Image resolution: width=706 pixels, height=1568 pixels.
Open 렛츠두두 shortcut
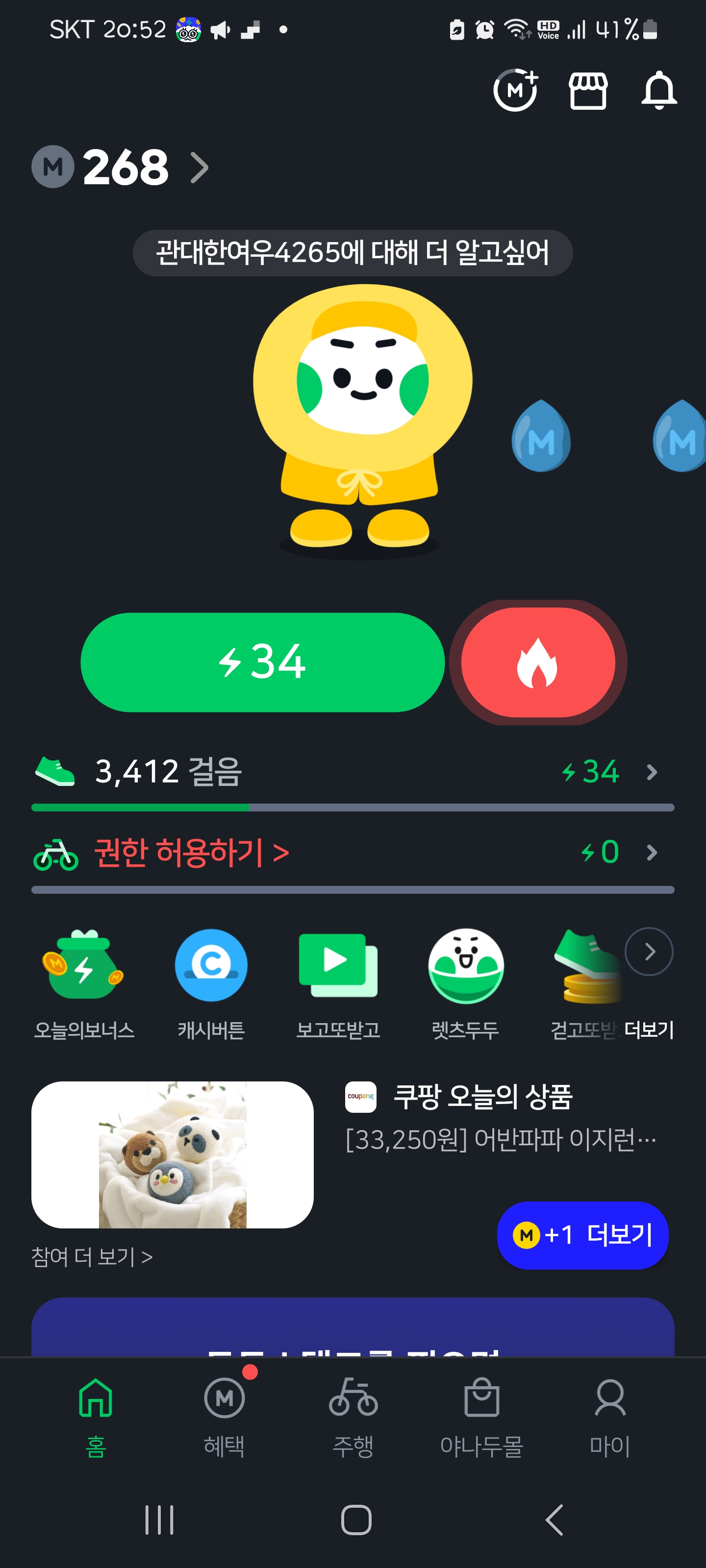tap(465, 981)
